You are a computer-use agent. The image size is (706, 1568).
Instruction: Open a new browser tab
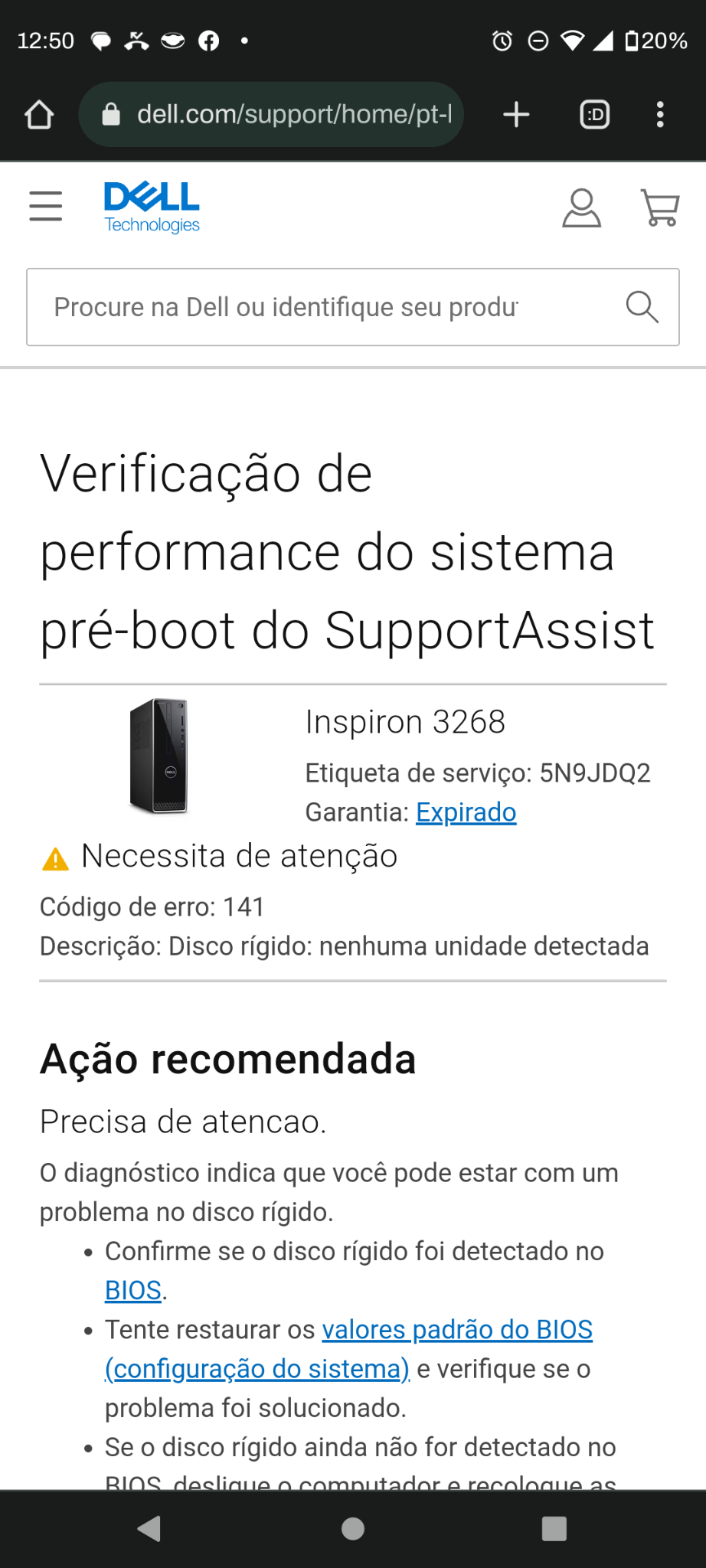tap(517, 114)
